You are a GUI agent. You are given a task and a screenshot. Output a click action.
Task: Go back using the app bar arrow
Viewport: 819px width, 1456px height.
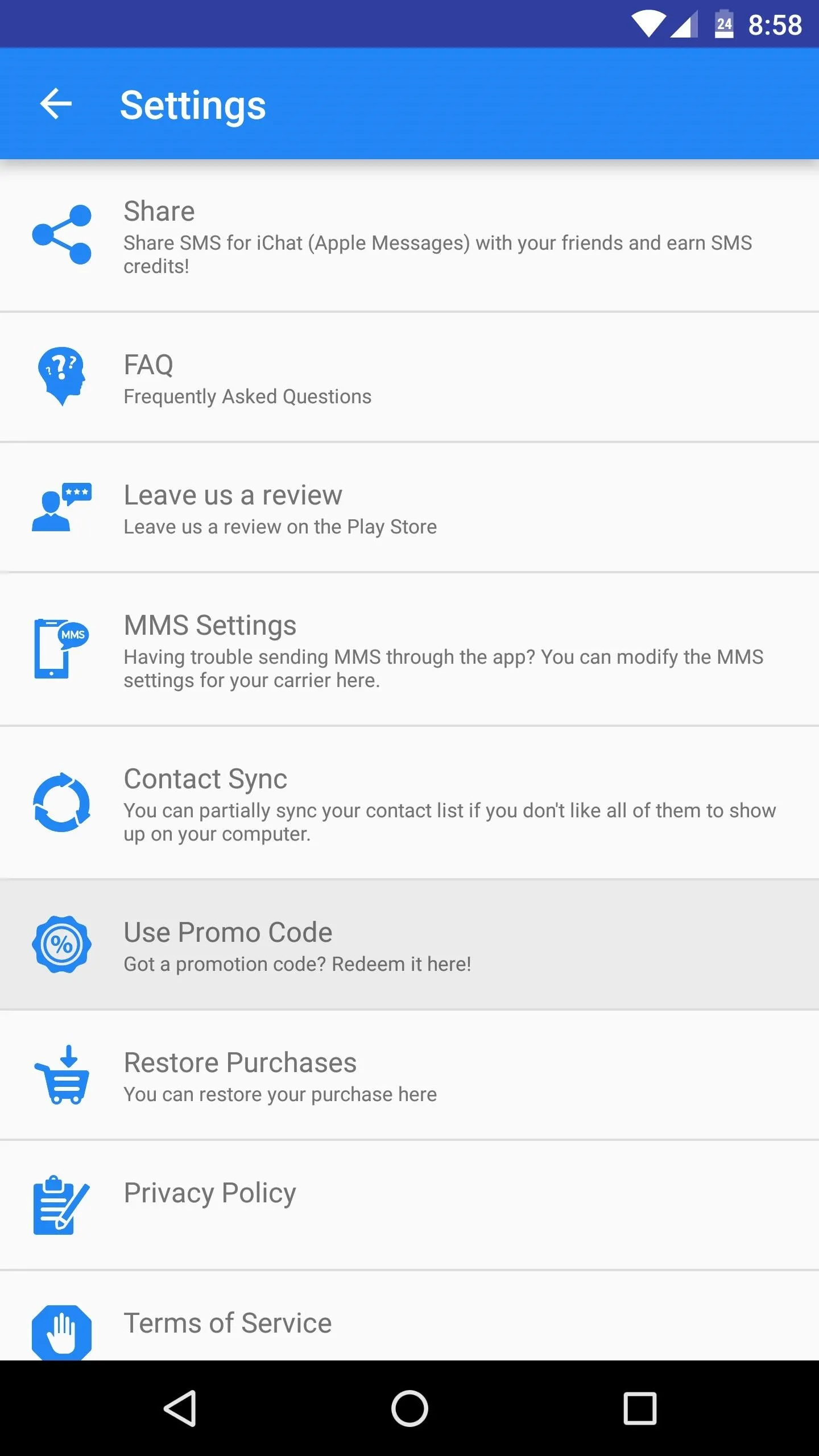click(56, 104)
